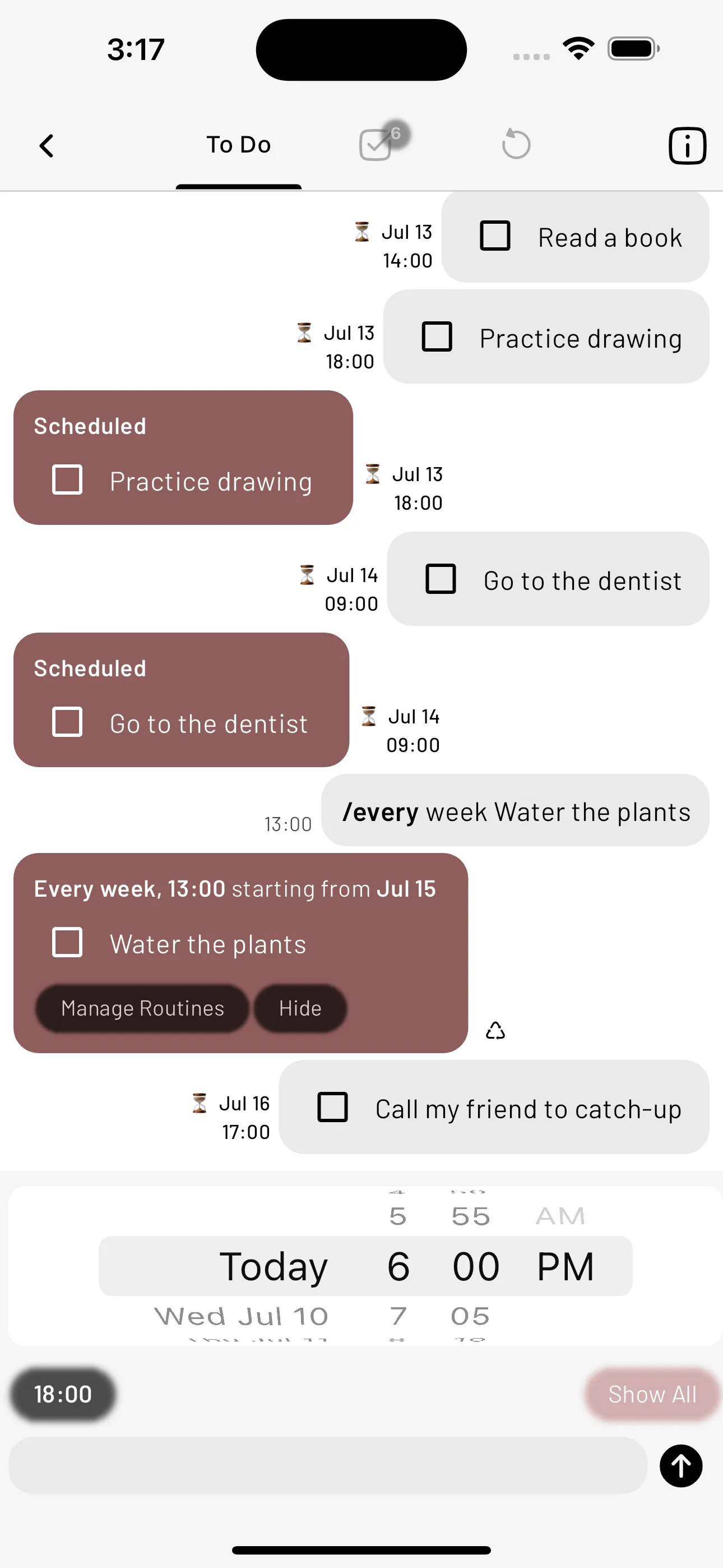Tap Show All

point(651,1394)
